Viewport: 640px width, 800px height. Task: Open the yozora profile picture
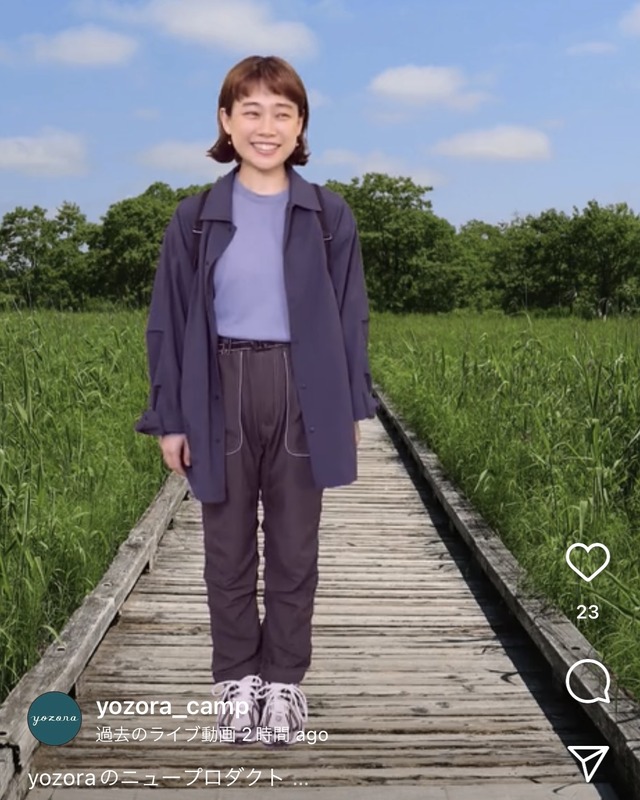click(54, 718)
